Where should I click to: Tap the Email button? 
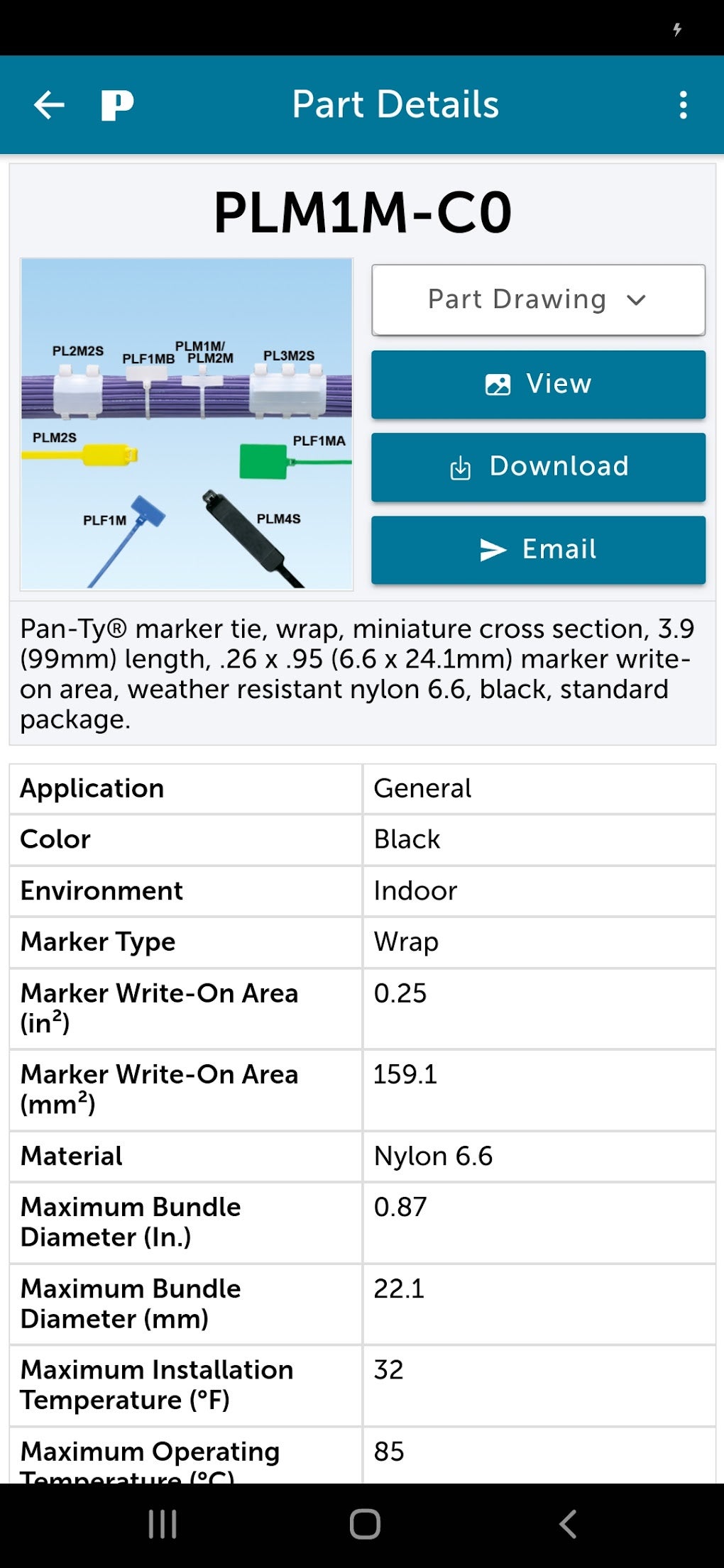537,549
